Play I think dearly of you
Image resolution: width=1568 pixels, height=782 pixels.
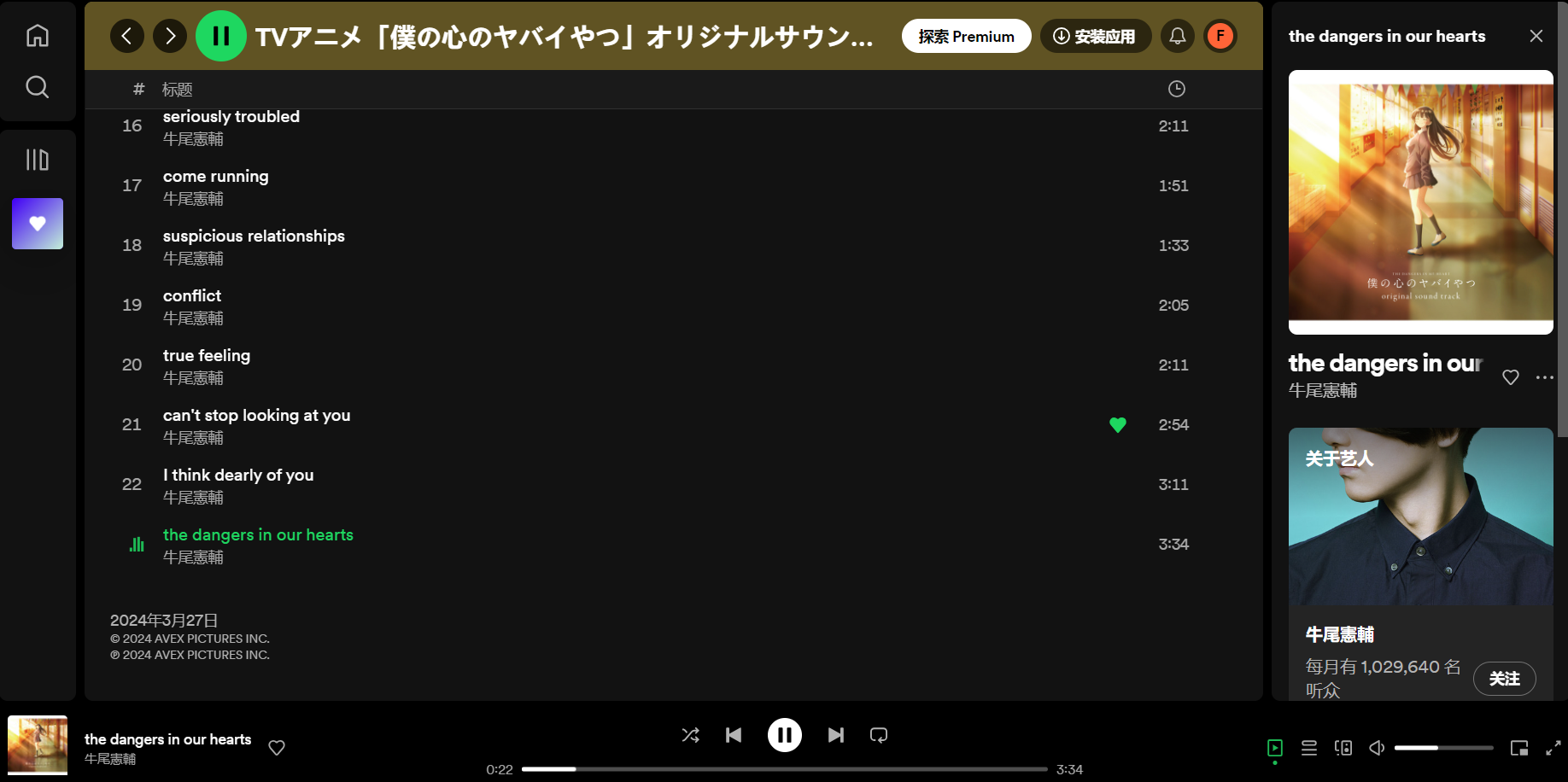pyautogui.click(x=238, y=476)
